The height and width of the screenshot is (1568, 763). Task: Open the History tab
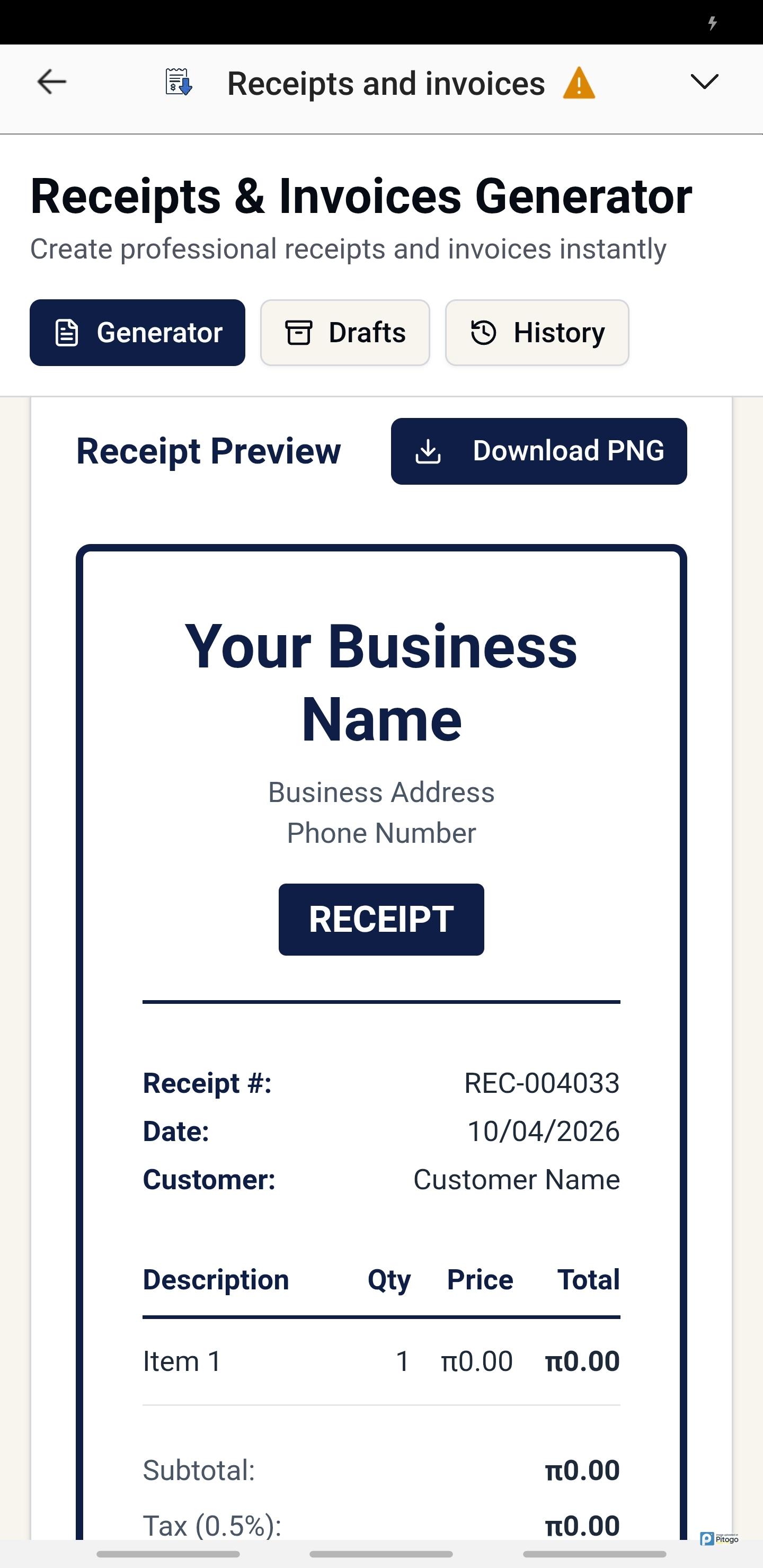pos(536,333)
